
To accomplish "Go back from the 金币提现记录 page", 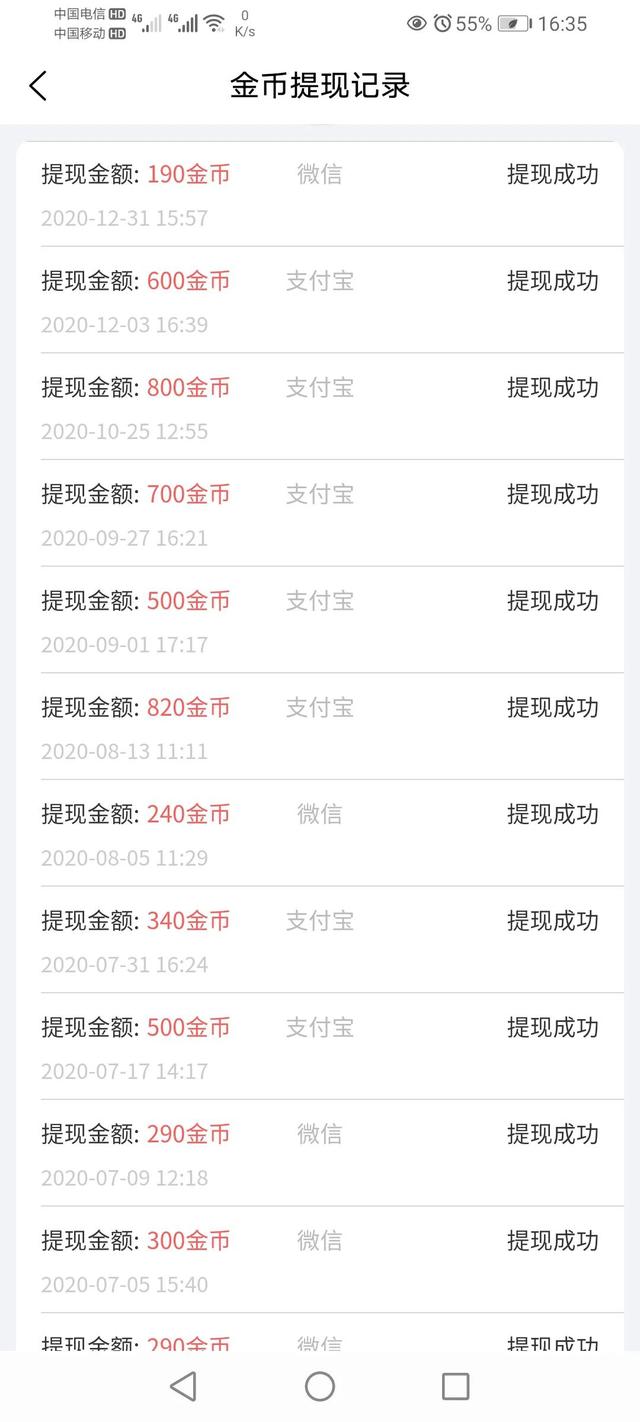I will pyautogui.click(x=38, y=86).
